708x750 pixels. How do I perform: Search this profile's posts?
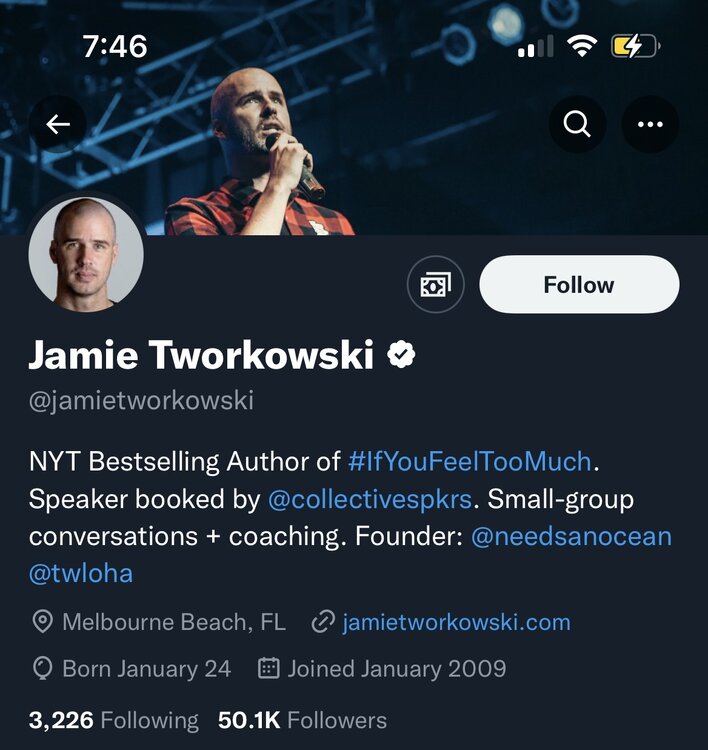[x=578, y=124]
